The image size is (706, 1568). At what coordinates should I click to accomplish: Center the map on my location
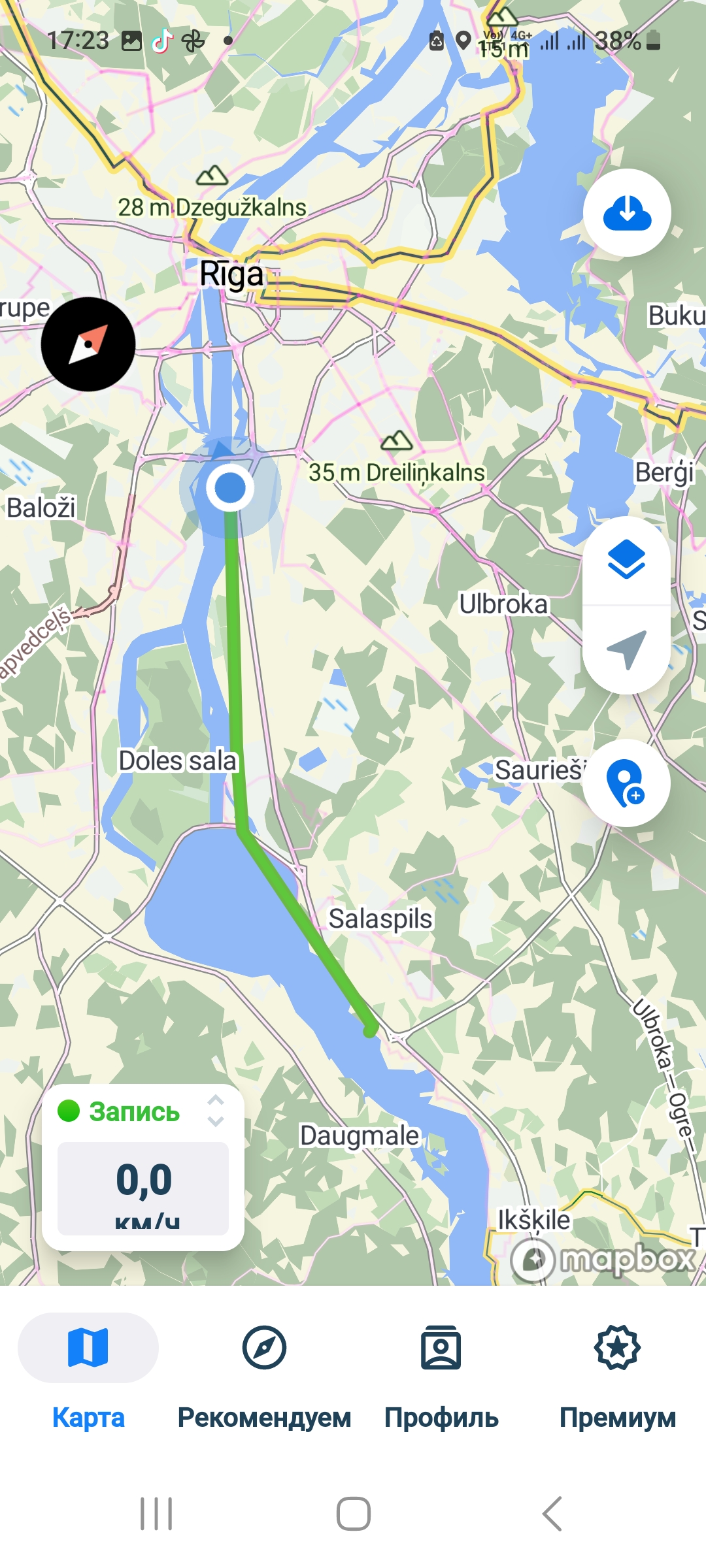click(626, 649)
